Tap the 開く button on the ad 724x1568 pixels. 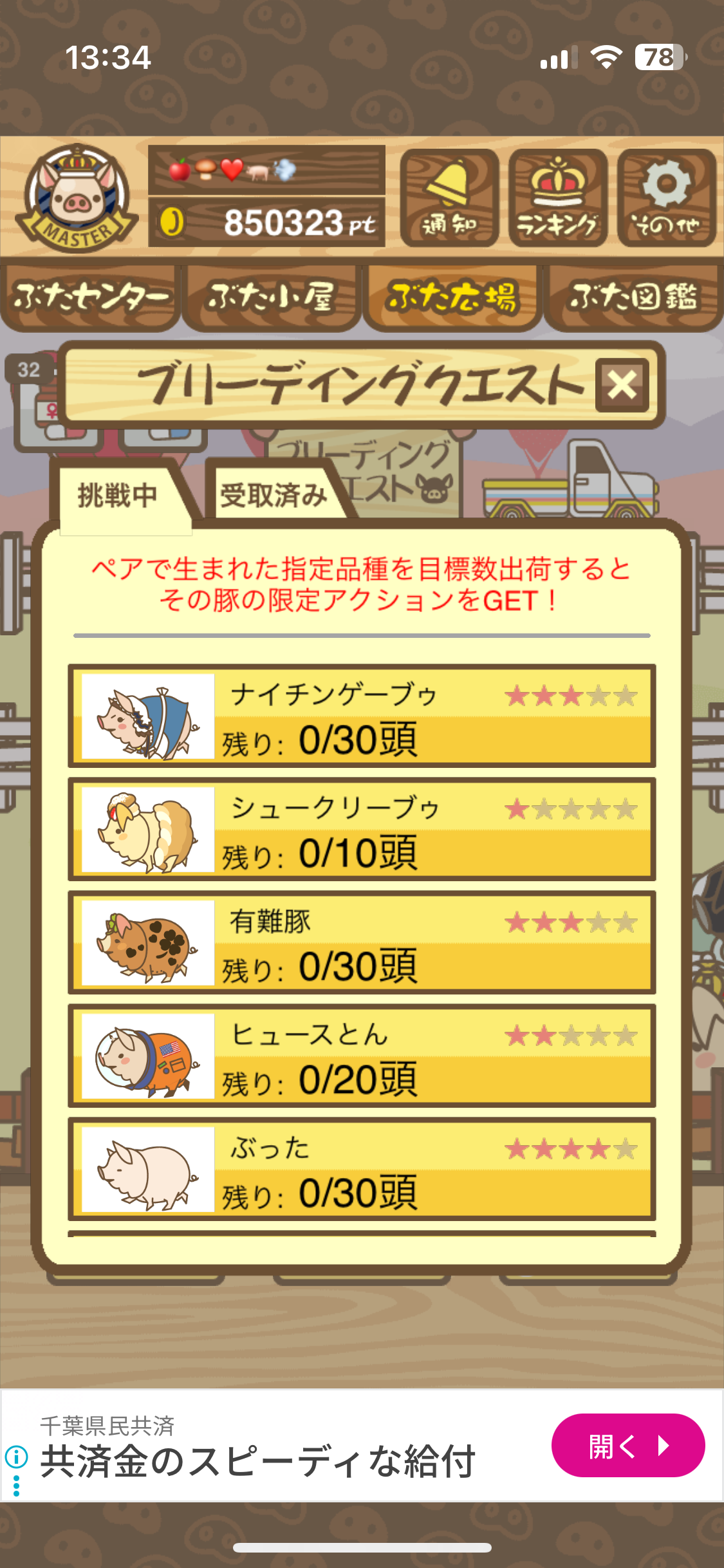(x=627, y=1446)
